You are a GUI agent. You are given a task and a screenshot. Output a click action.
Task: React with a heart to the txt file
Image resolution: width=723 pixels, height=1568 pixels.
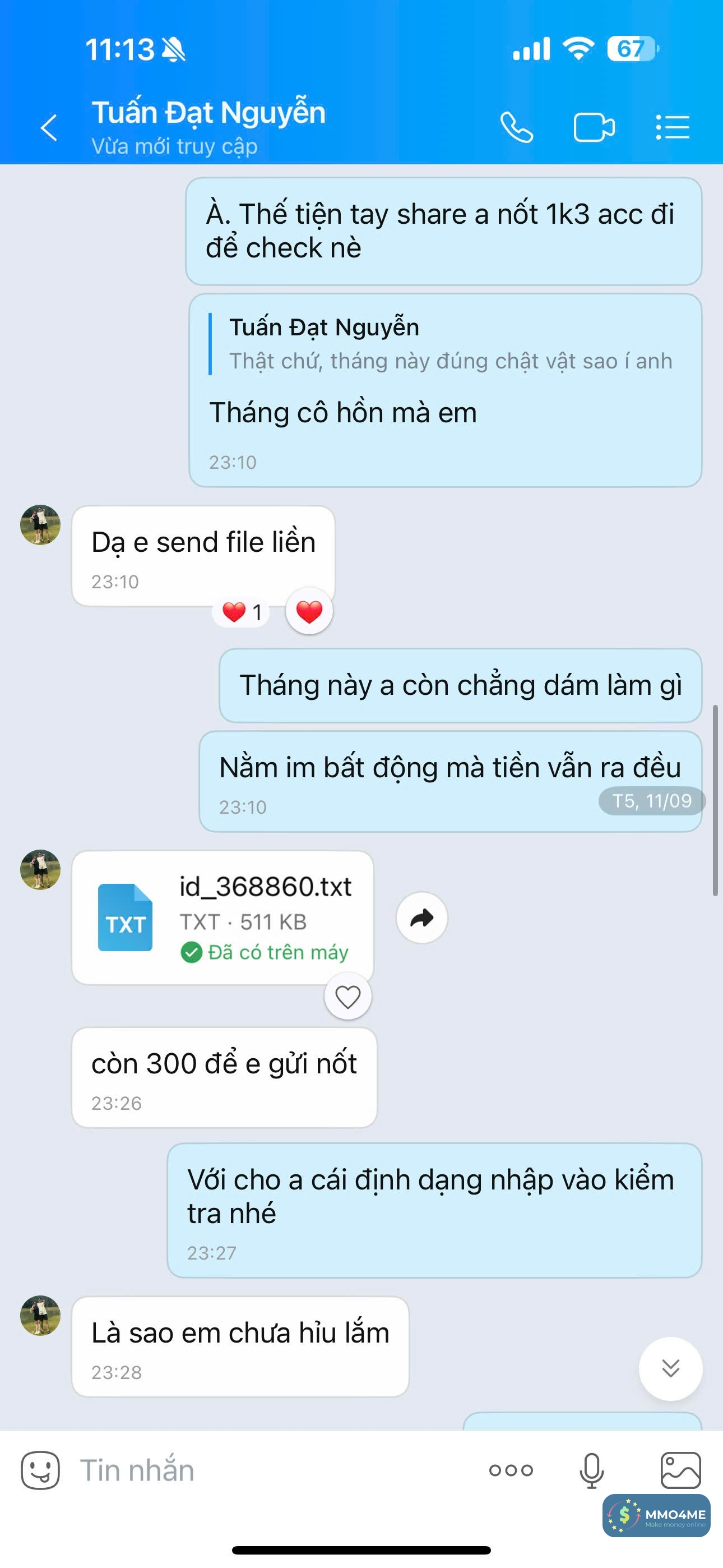click(347, 997)
